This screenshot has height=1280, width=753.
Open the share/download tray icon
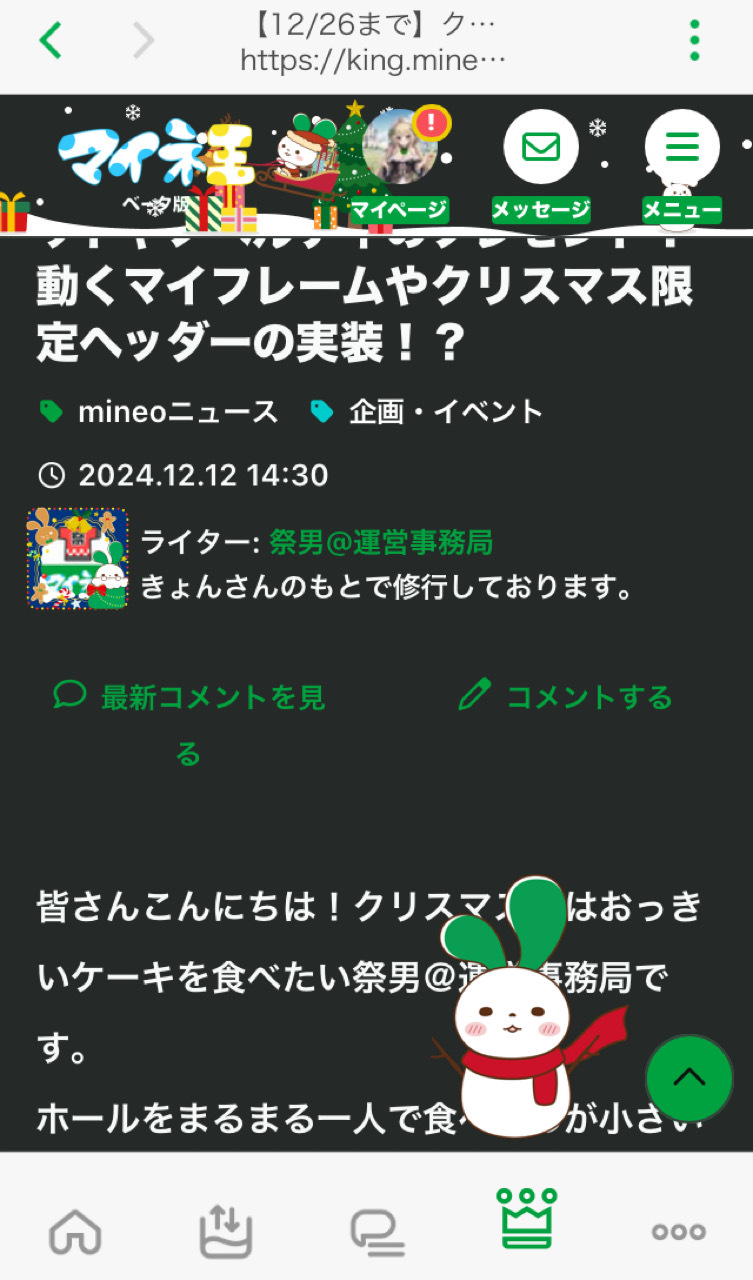pos(225,1230)
